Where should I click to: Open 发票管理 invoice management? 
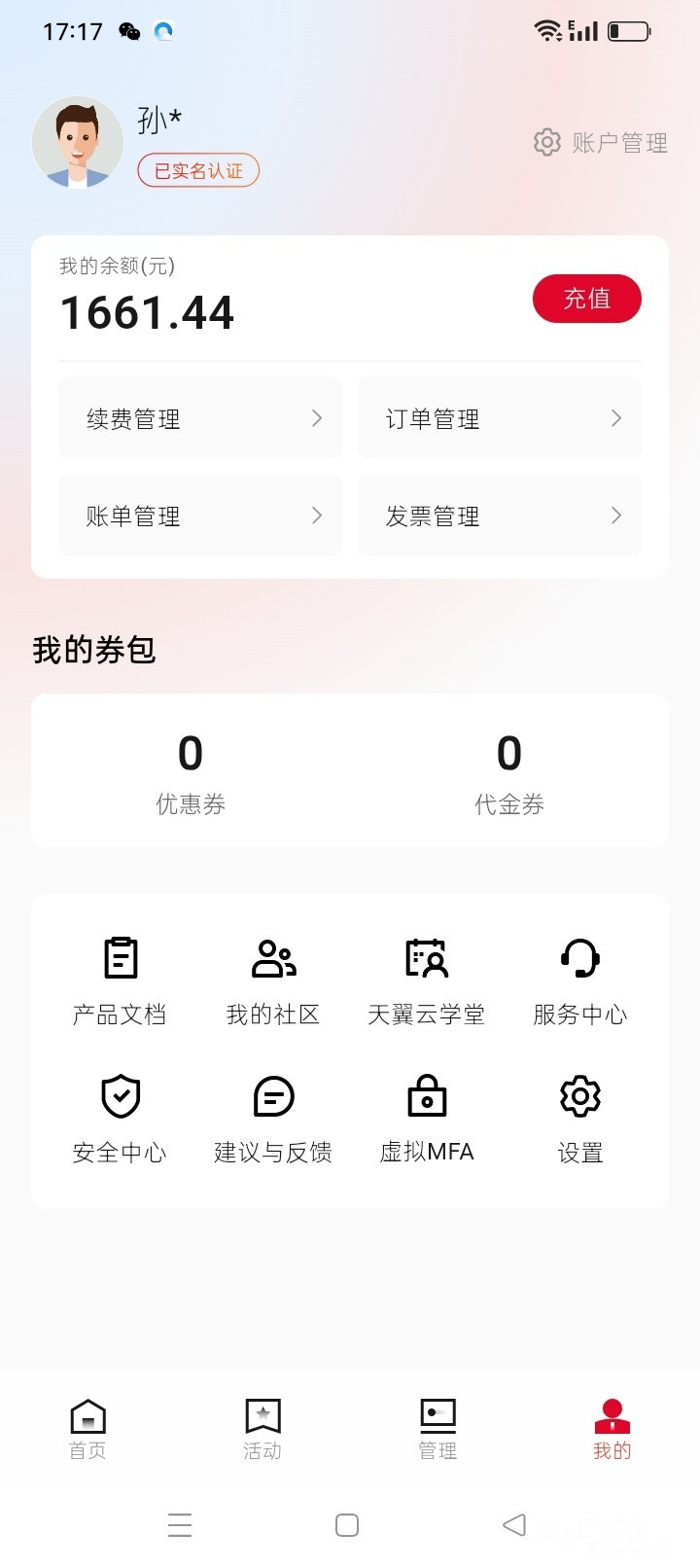pyautogui.click(x=500, y=516)
